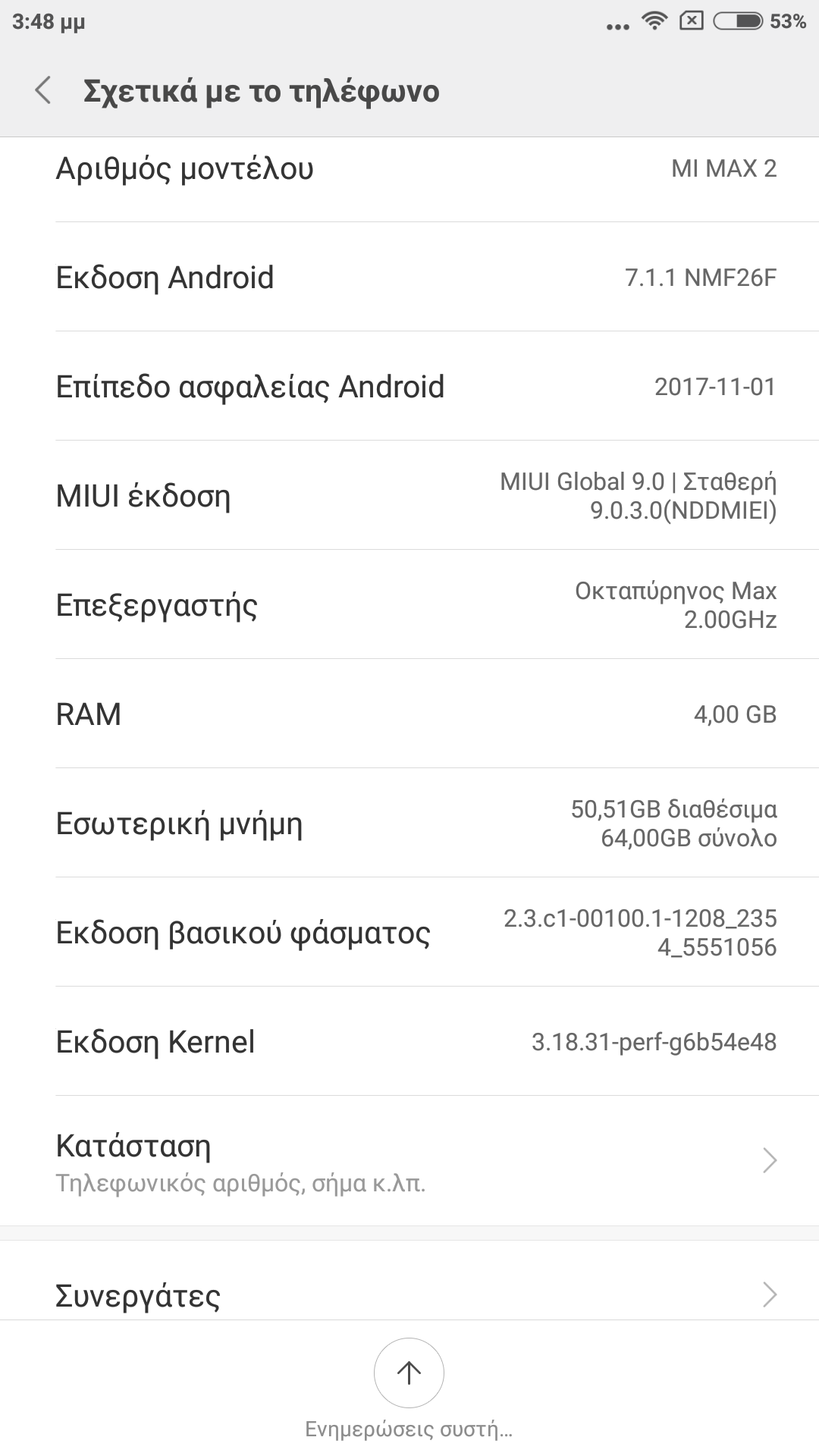The height and width of the screenshot is (1456, 819).
Task: Go back from Σχετικά με το τηλέφωνο
Action: 44,91
